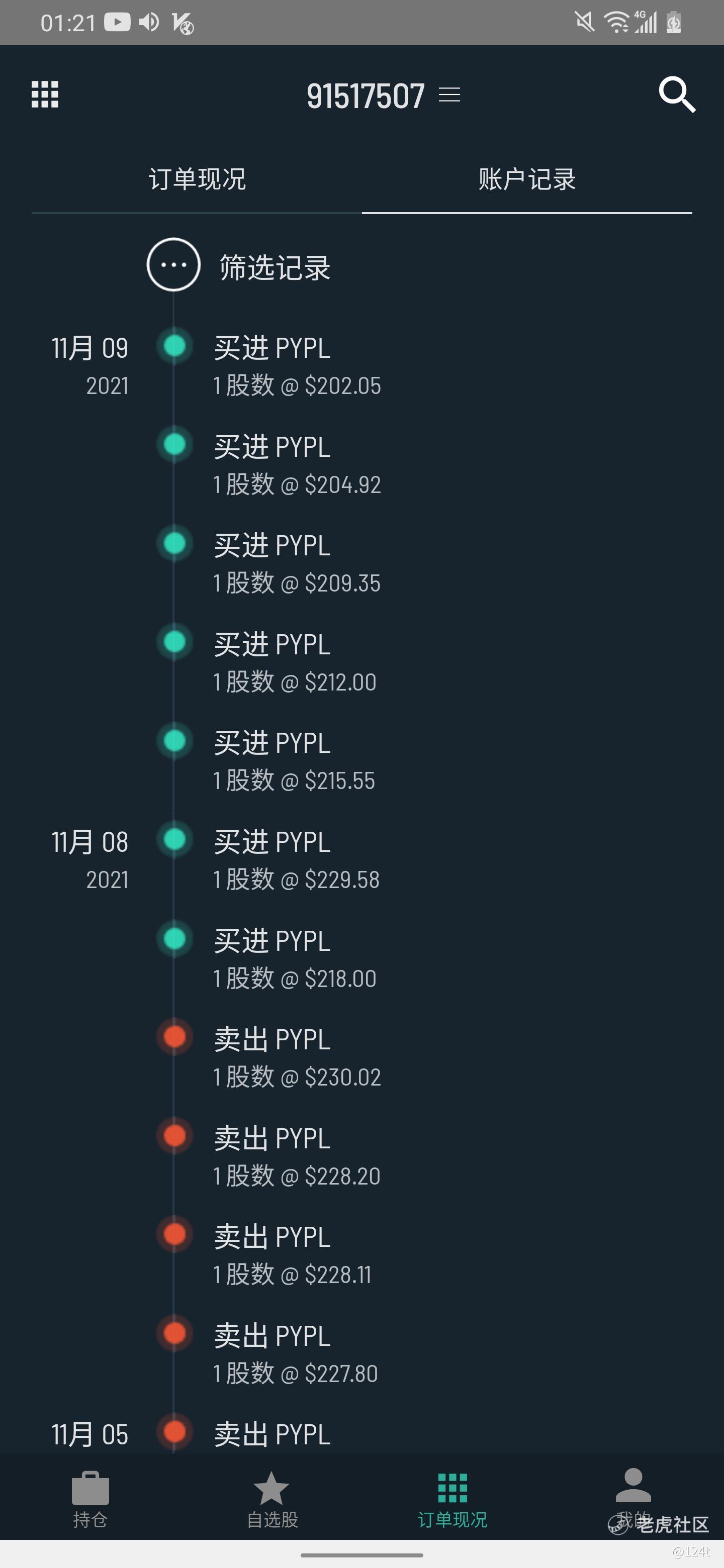
Task: Open the search magnifier
Action: click(x=677, y=94)
